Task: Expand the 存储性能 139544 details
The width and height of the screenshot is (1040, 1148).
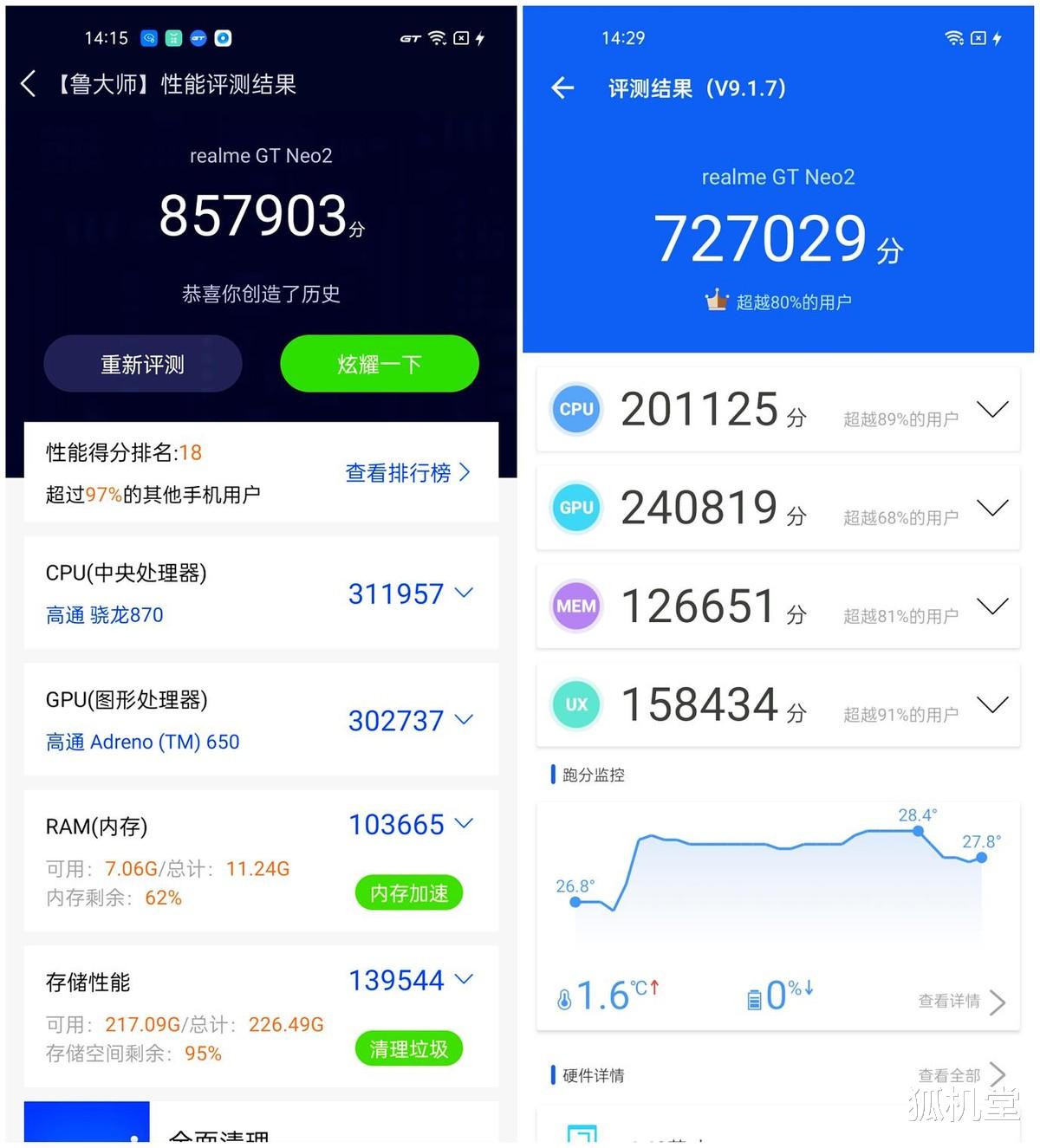Action: 465,979
